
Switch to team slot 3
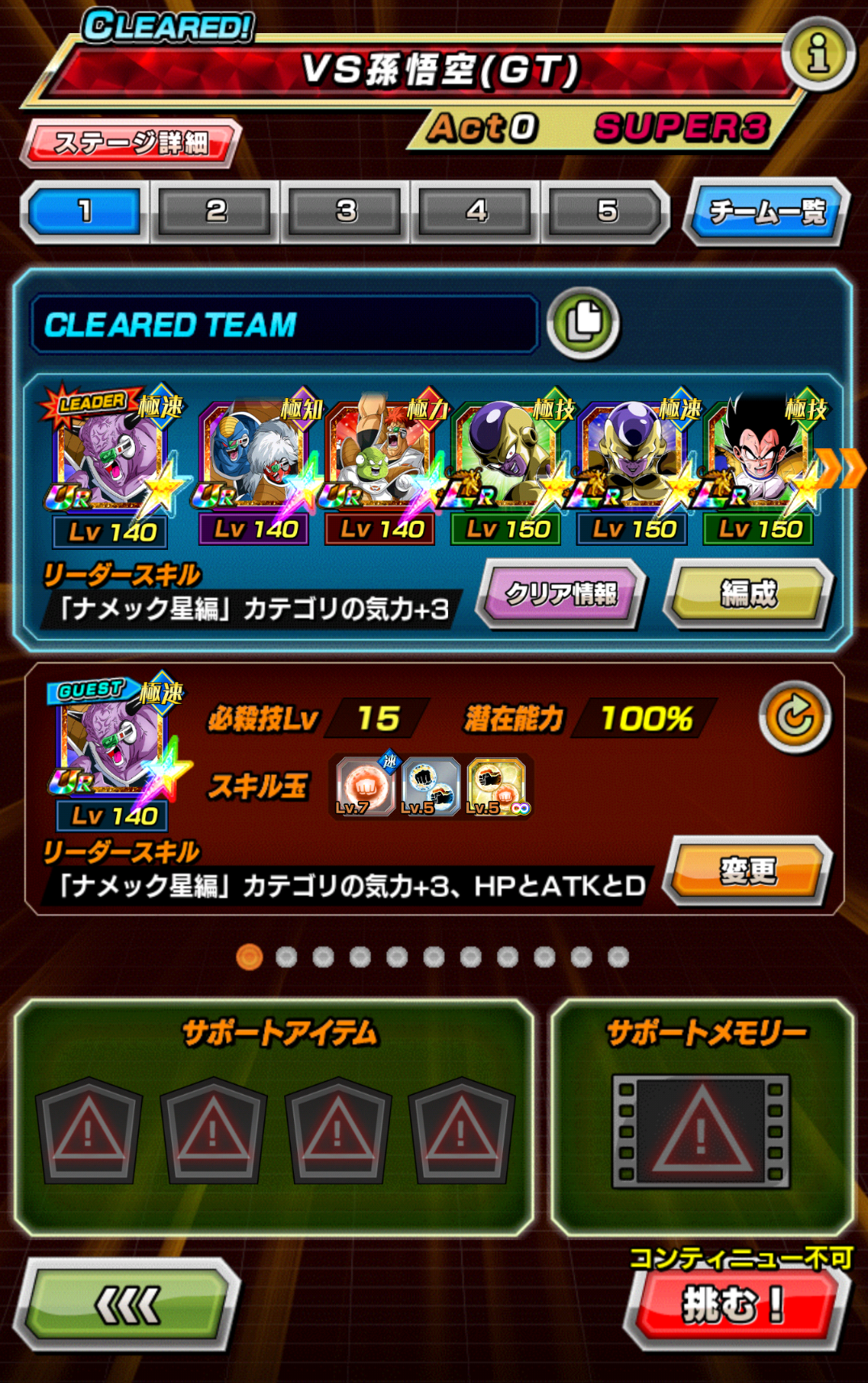[x=346, y=212]
